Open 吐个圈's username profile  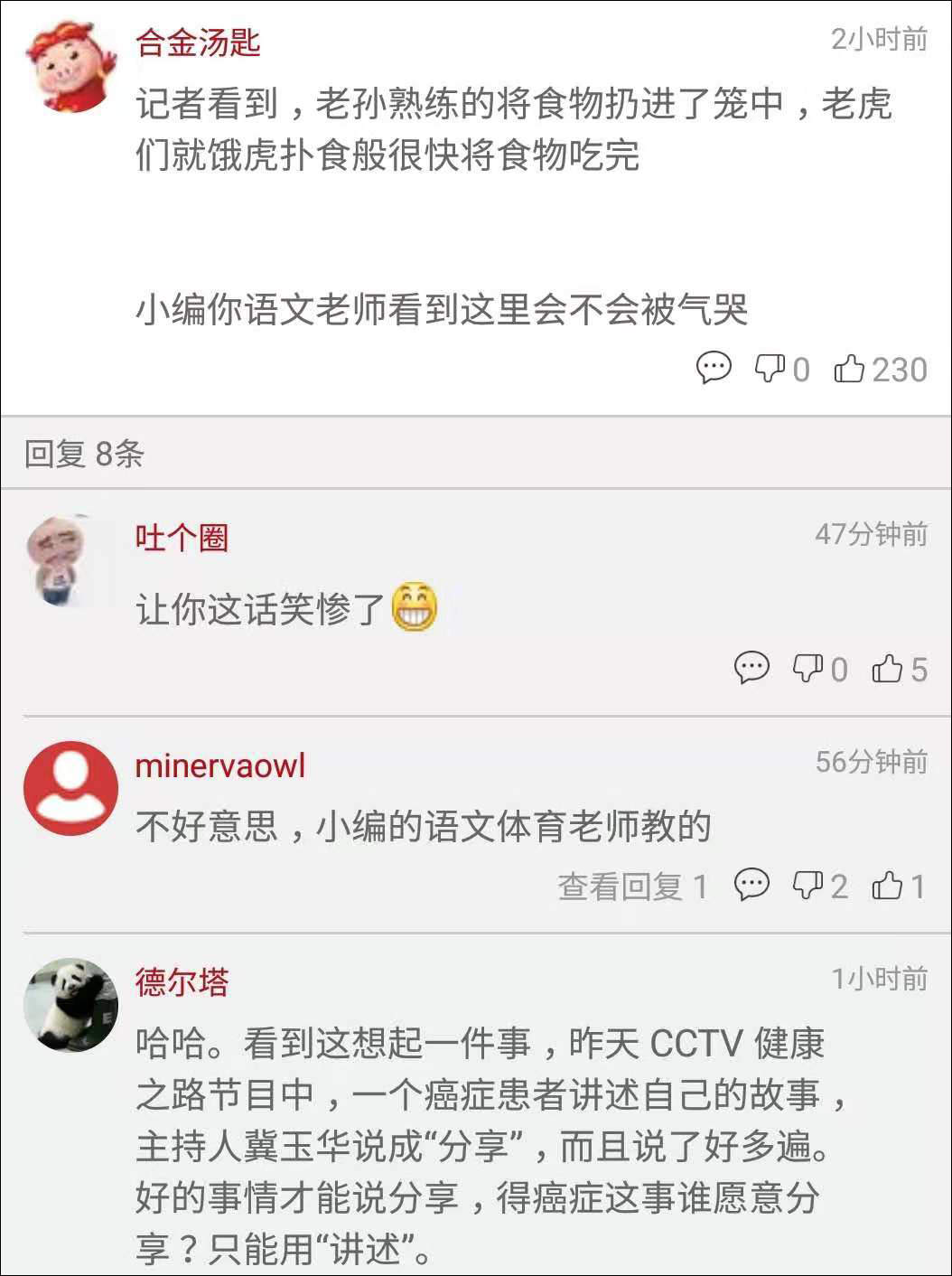182,538
